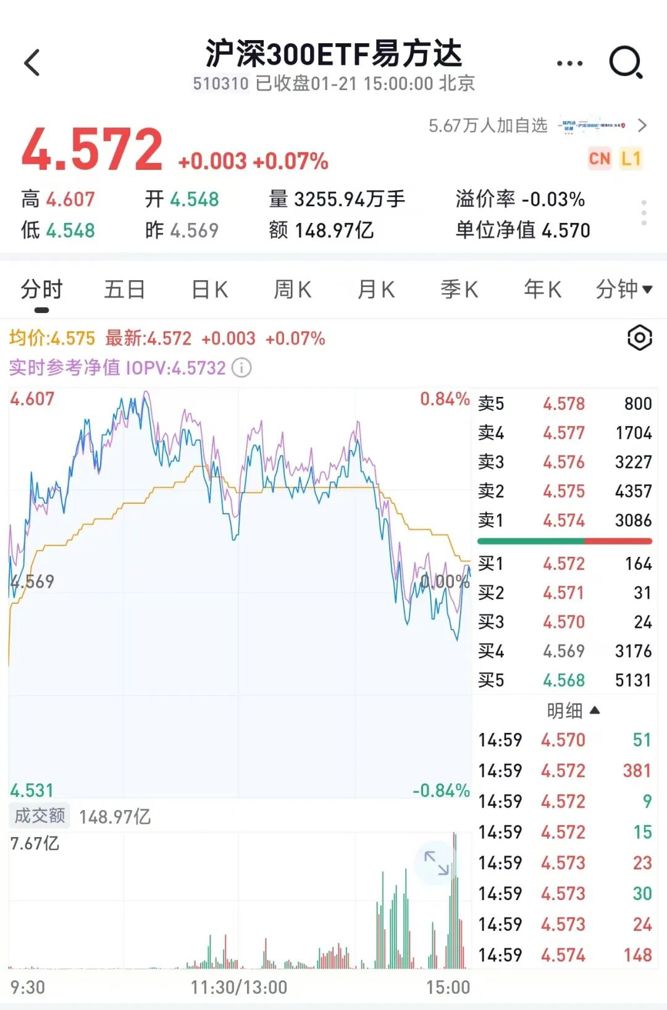This screenshot has height=1010, width=667.
Task: Switch to the 五日 chart tab
Action: pos(125,290)
